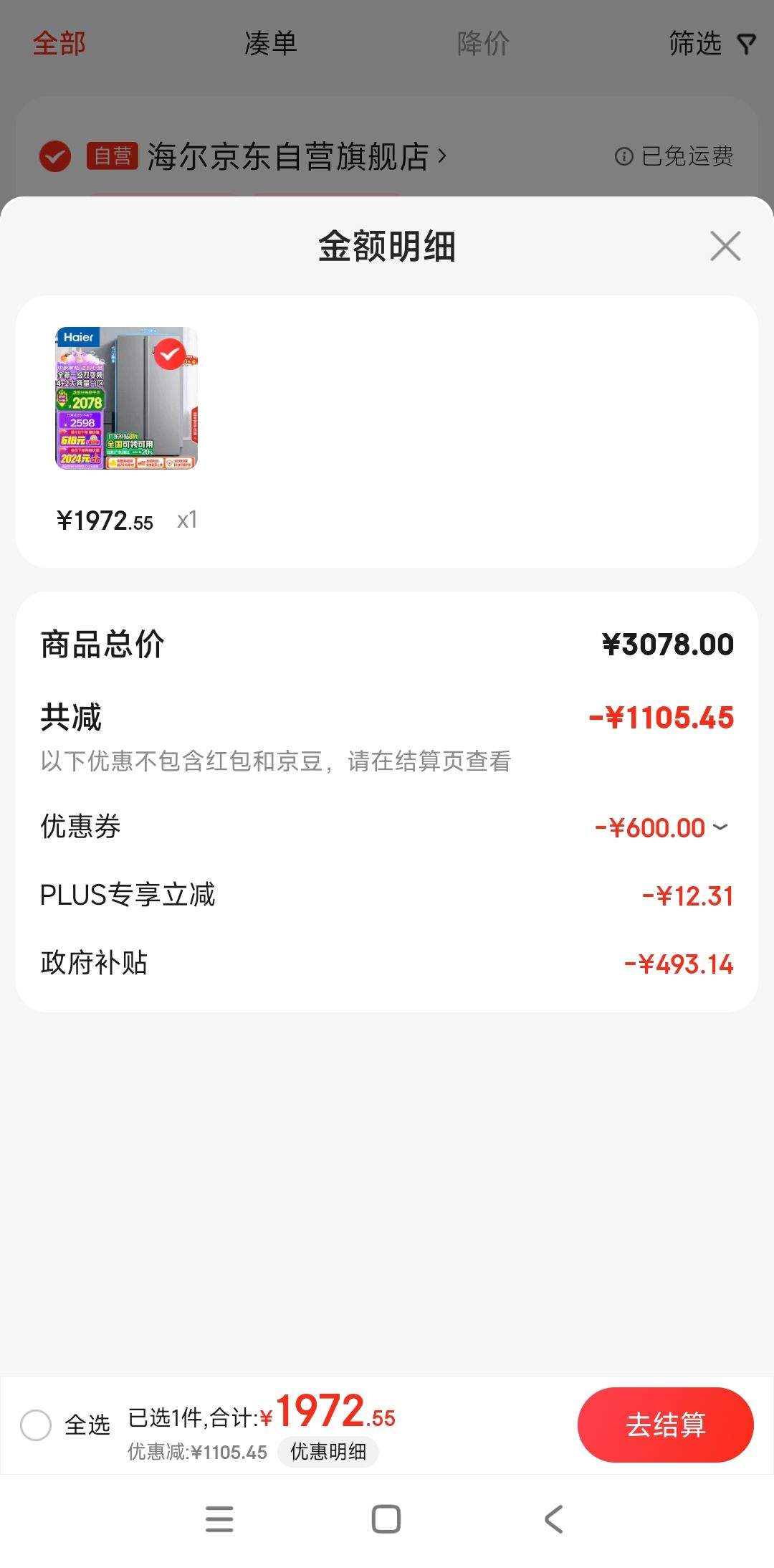Open the Haier refrigerator product thumbnail
Screen dimensions: 774x1568
click(x=127, y=398)
